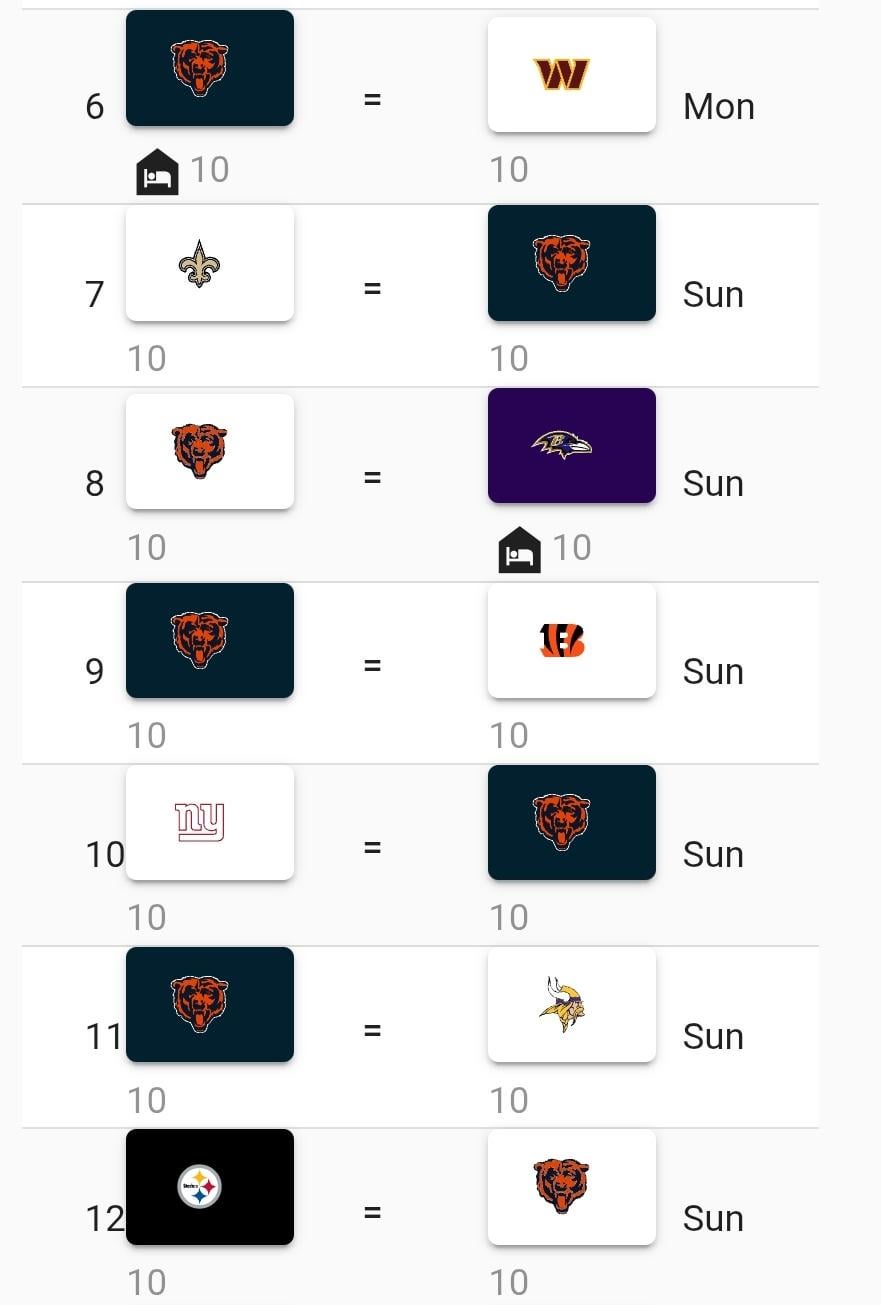Tap the equals sign for week 11
The image size is (881, 1305).
(372, 1030)
